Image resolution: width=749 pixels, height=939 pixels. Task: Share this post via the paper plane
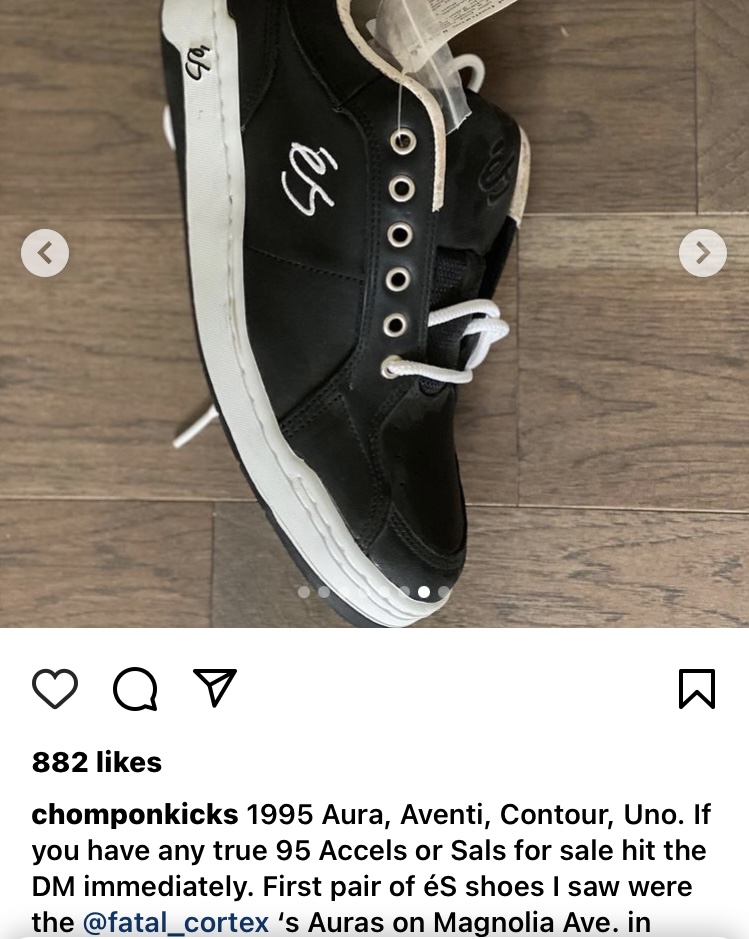coord(214,687)
